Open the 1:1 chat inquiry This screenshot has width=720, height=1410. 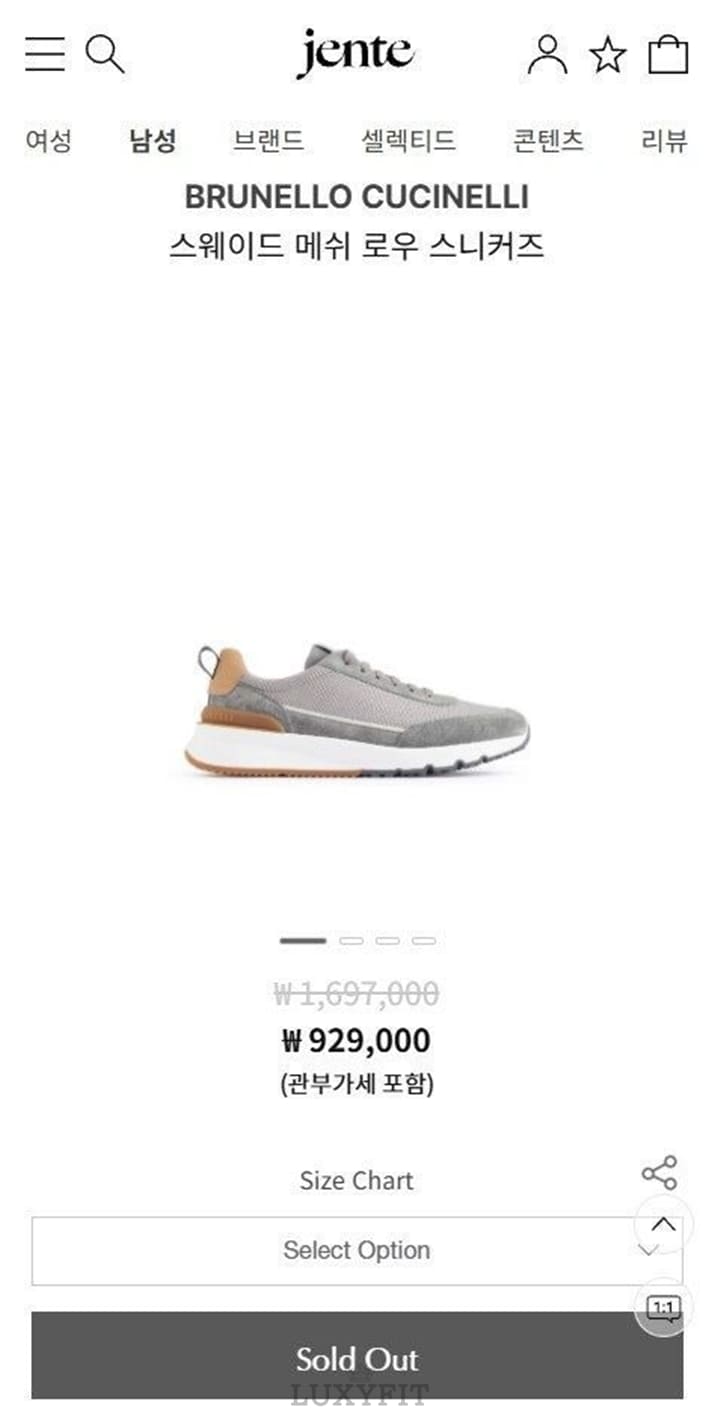663,1307
